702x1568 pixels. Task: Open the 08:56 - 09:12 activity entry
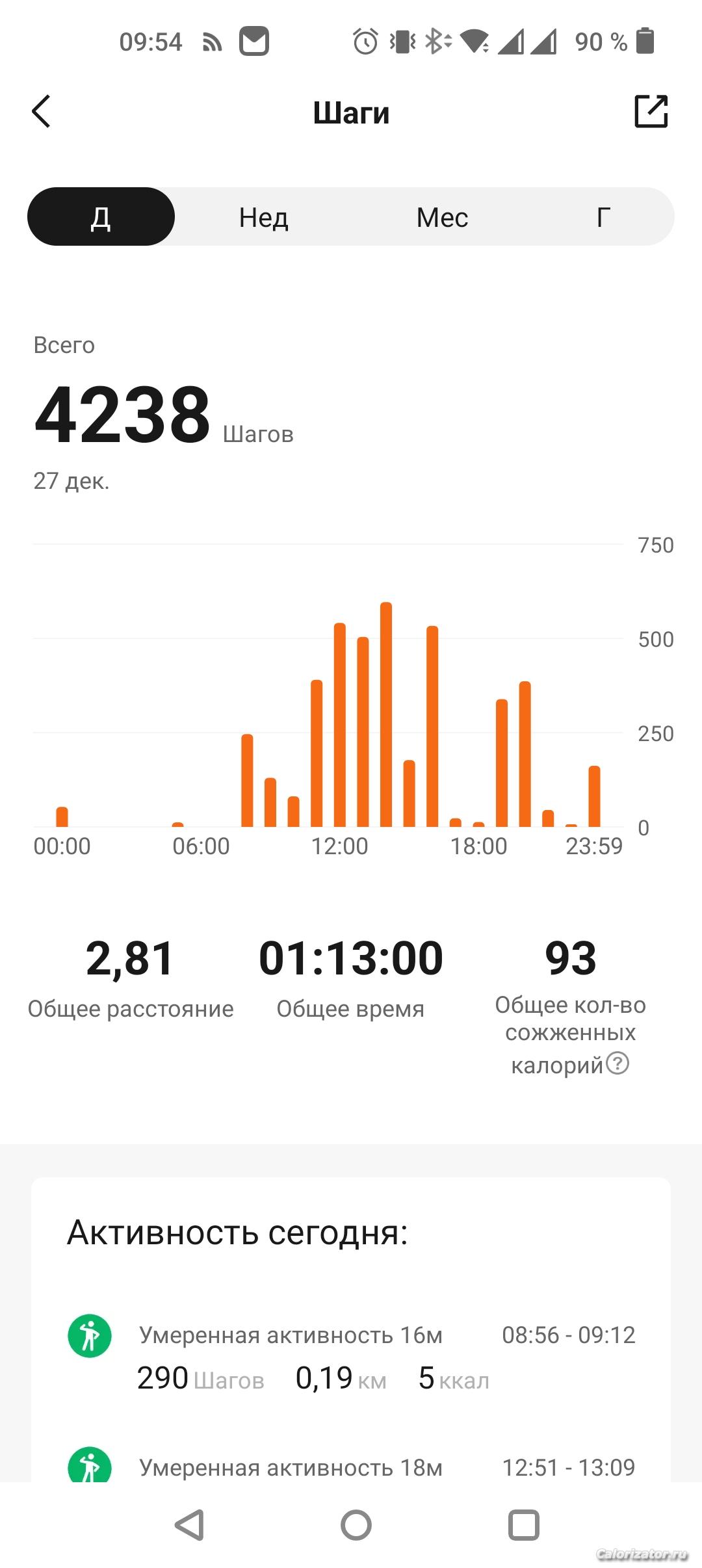pos(351,1356)
